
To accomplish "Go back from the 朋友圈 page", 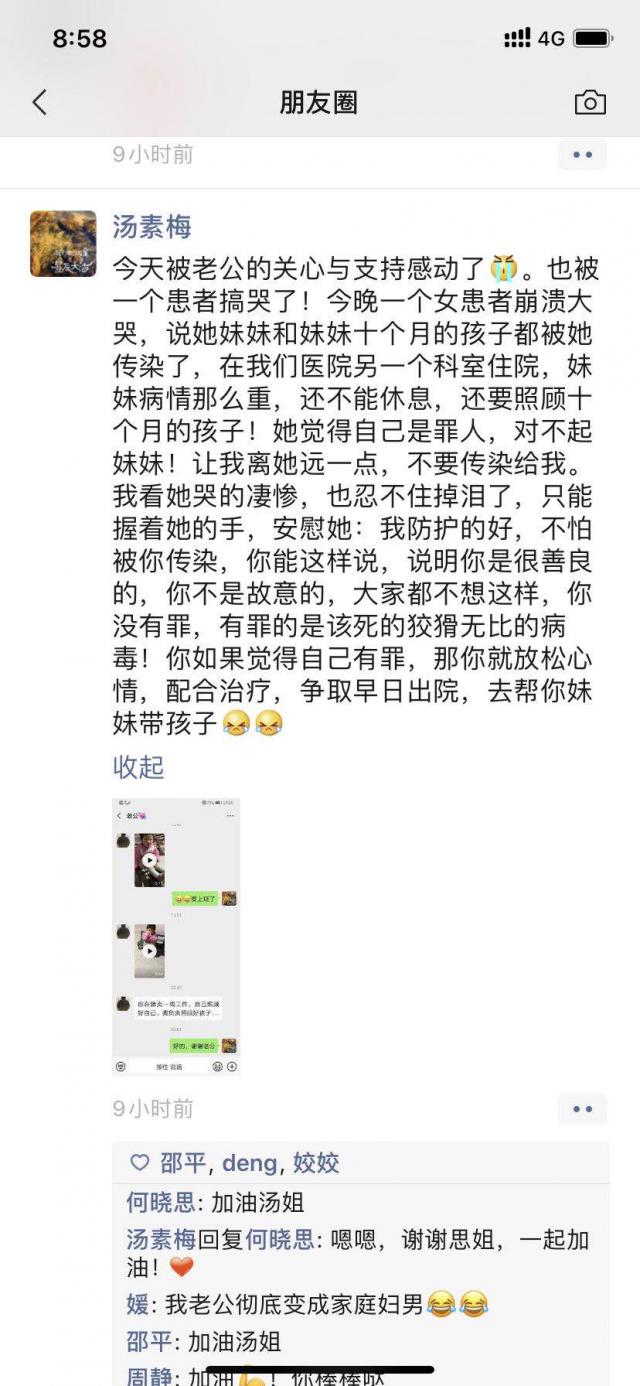I will 40,102.
